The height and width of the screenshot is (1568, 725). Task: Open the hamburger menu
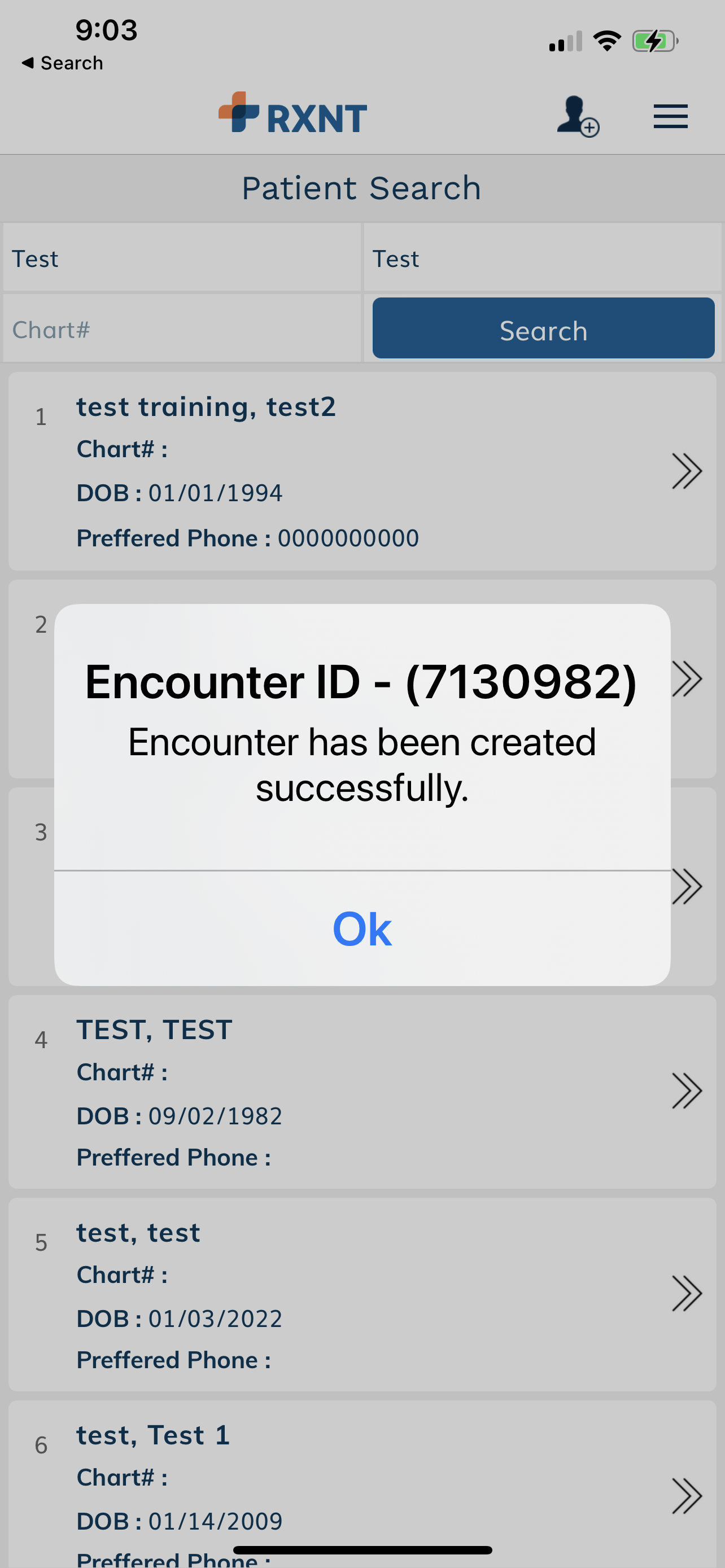tap(670, 116)
